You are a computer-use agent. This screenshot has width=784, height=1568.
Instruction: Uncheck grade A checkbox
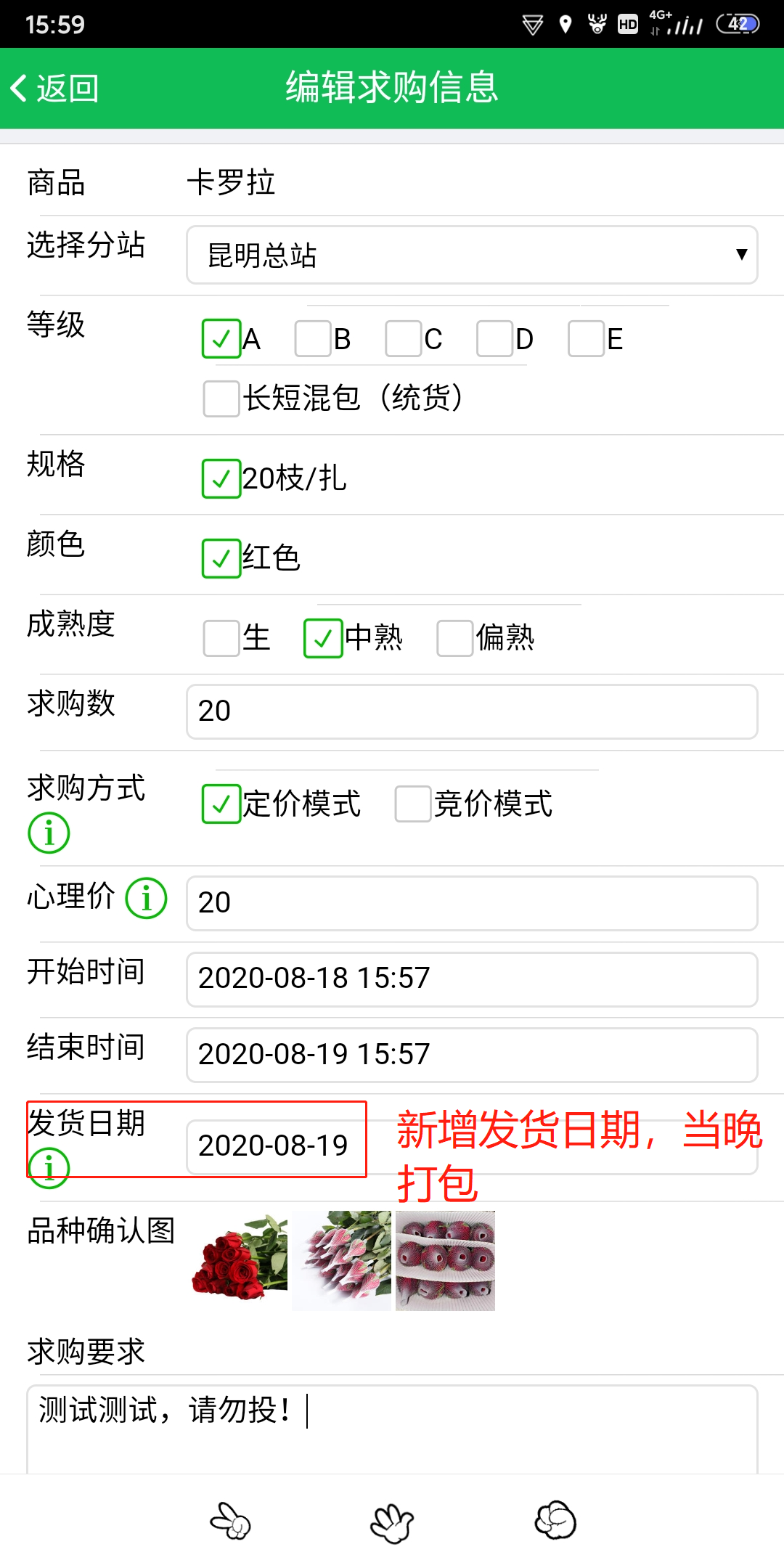pos(221,339)
